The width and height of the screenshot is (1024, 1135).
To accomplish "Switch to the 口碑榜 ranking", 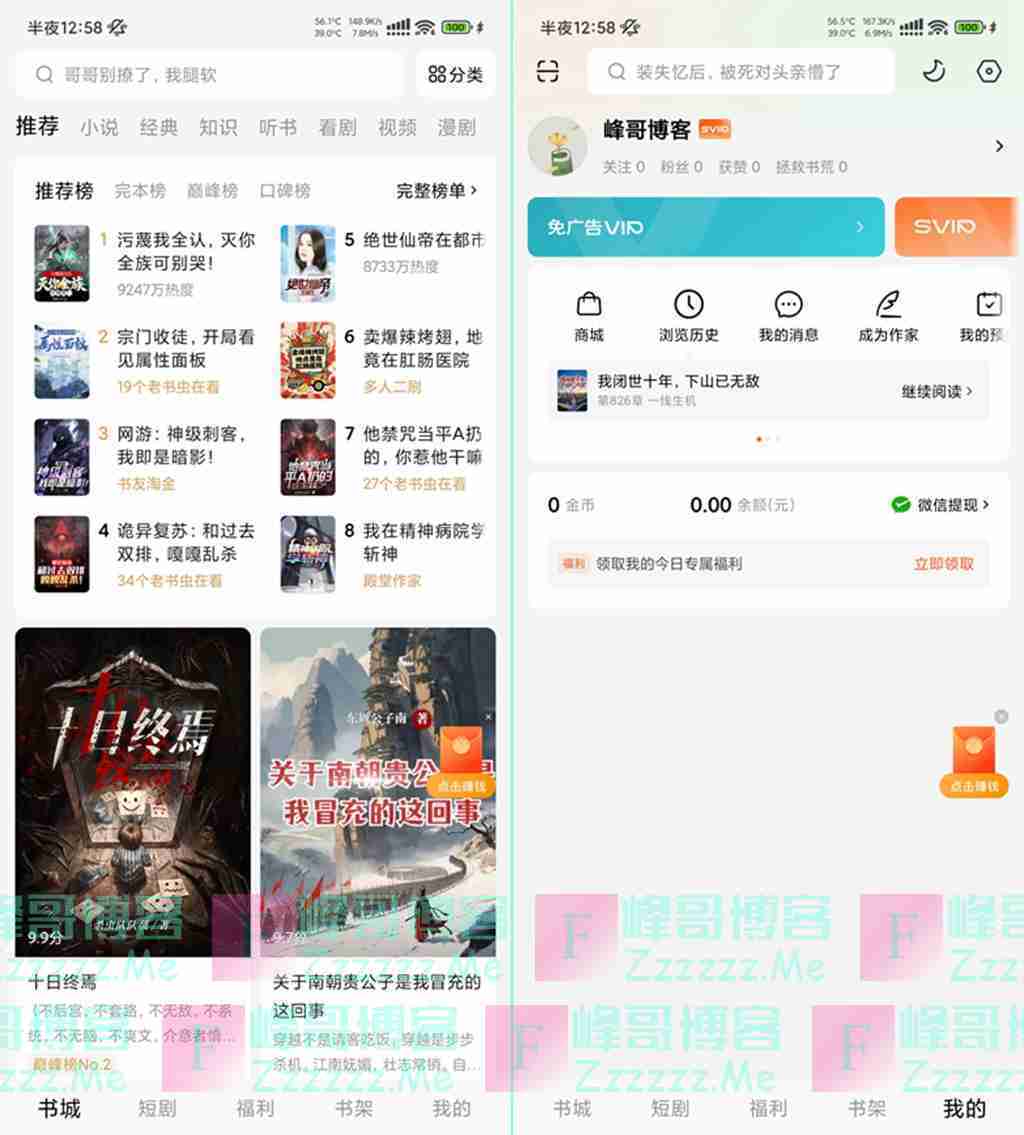I will point(285,190).
